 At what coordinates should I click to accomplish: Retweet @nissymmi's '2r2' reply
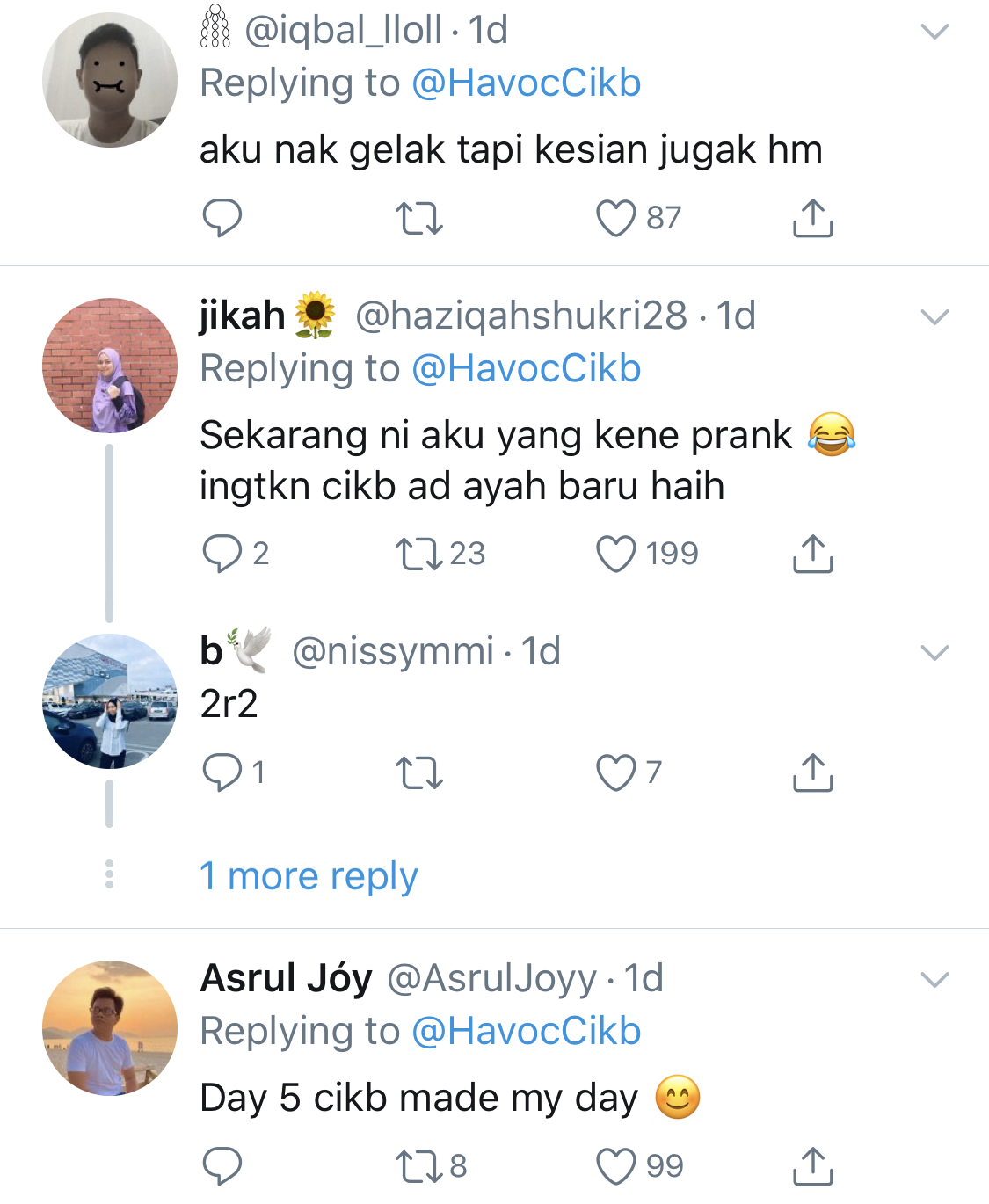[x=419, y=772]
